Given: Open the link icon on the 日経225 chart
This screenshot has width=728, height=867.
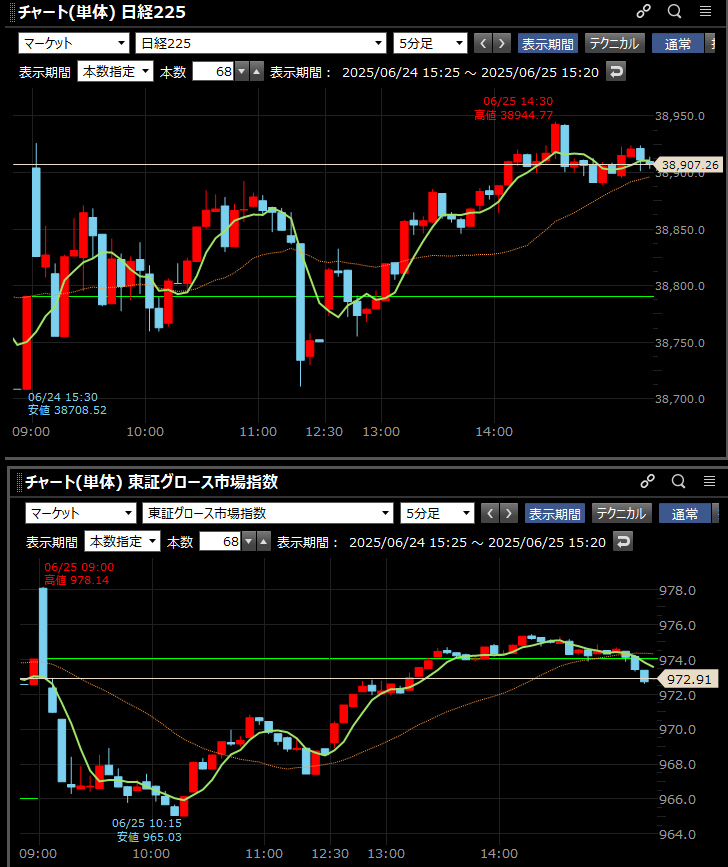Looking at the screenshot, I should 644,12.
